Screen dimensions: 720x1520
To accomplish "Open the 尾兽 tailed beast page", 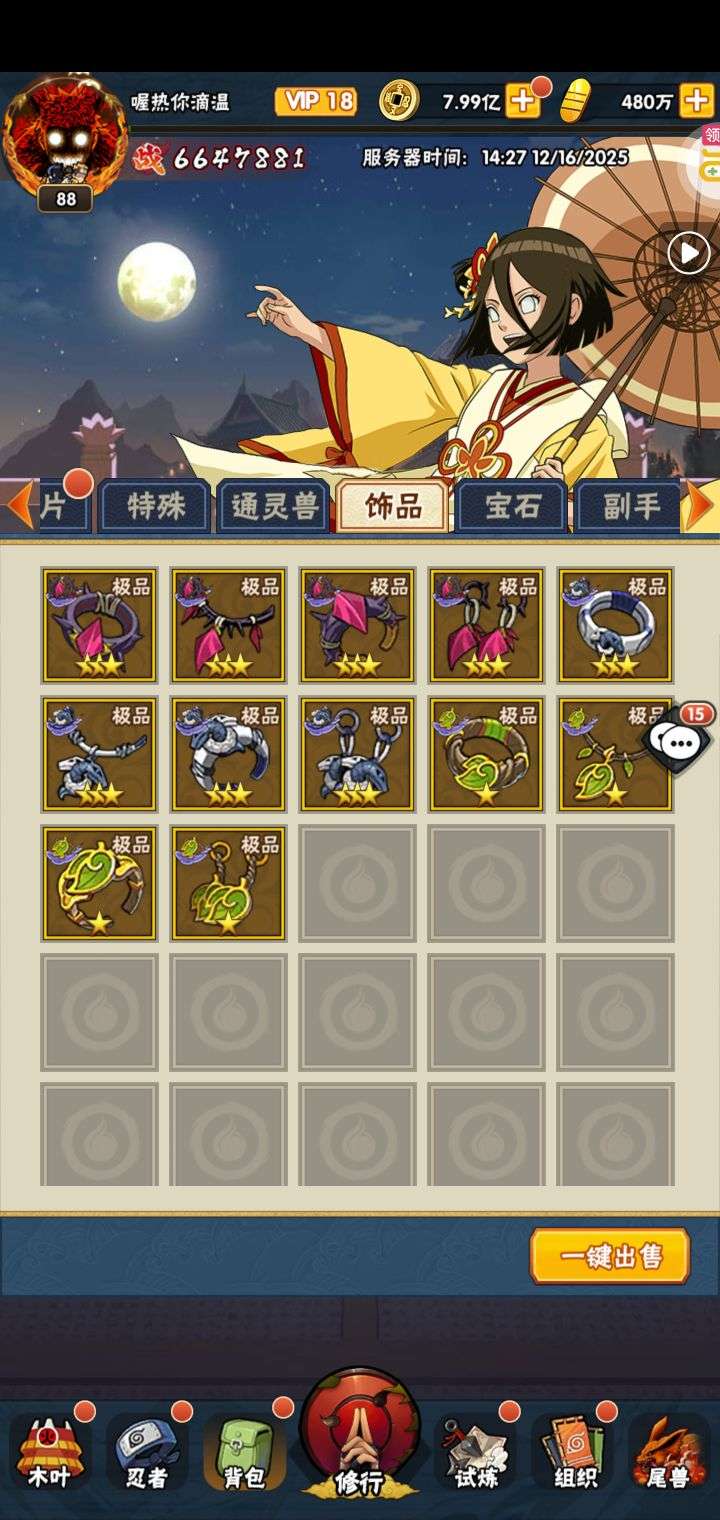I will click(x=668, y=1451).
